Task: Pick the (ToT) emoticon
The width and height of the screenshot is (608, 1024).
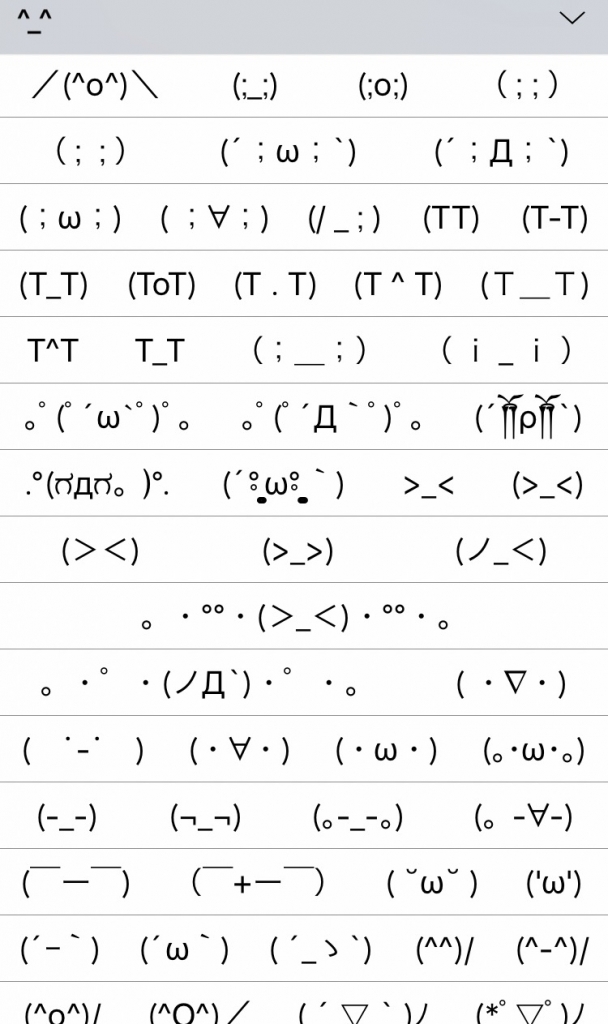Action: coord(162,285)
